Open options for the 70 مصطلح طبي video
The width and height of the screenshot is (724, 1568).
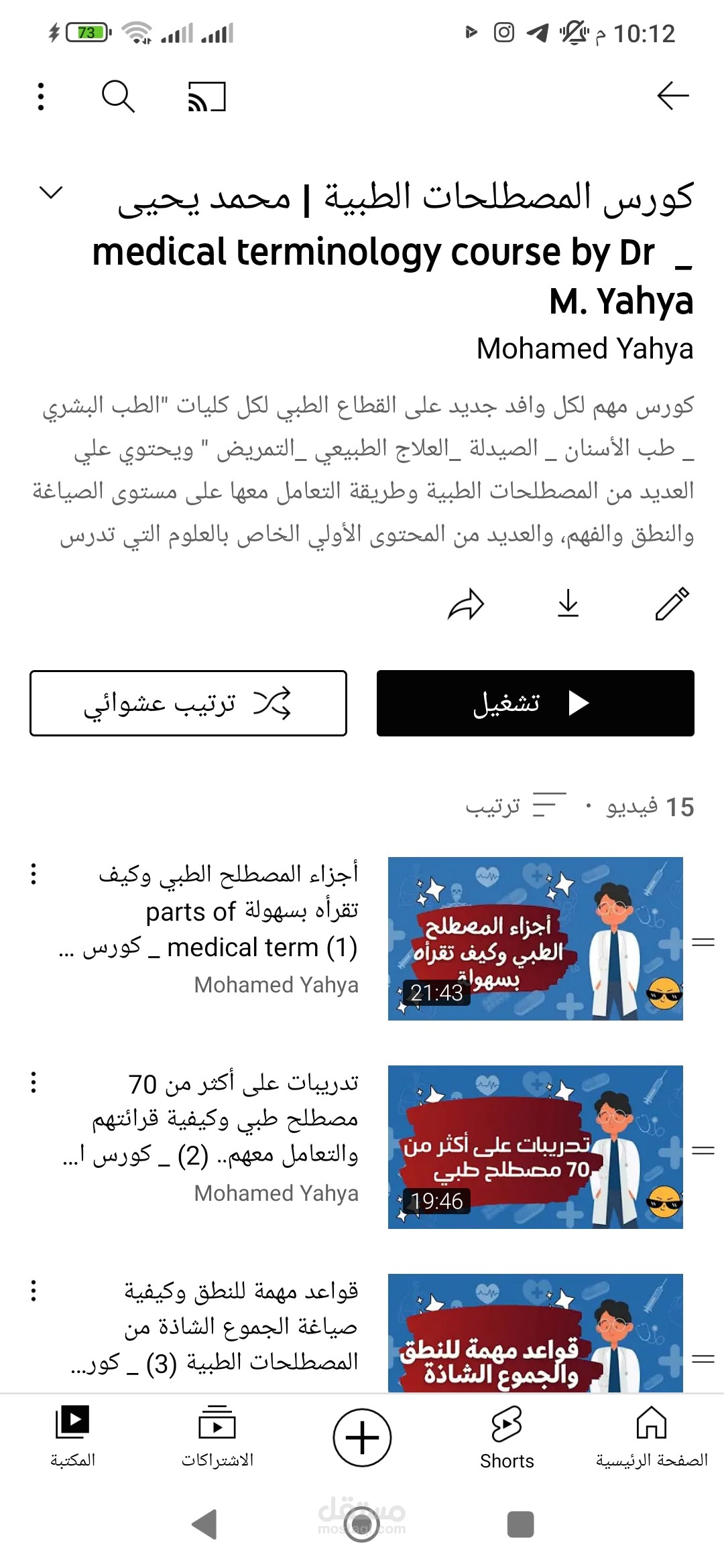[34, 1082]
